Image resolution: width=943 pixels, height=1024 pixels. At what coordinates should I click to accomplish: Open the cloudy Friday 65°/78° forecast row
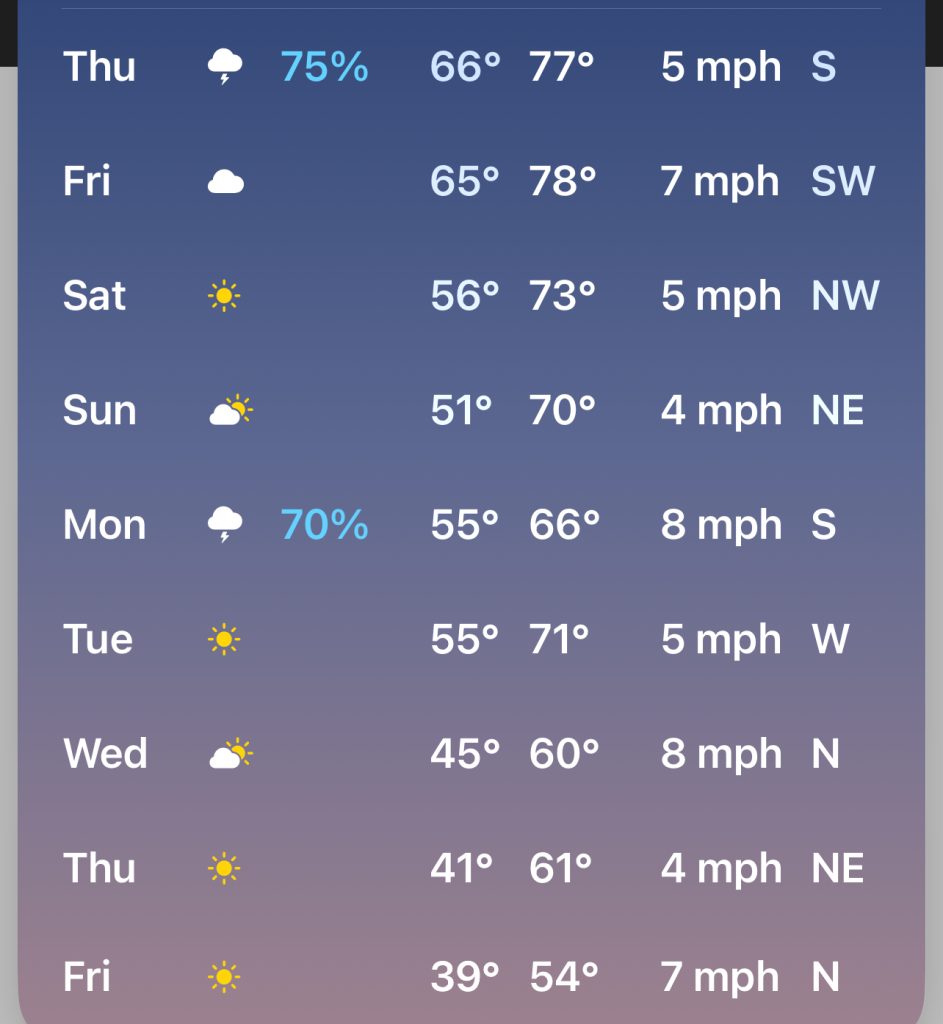point(470,181)
